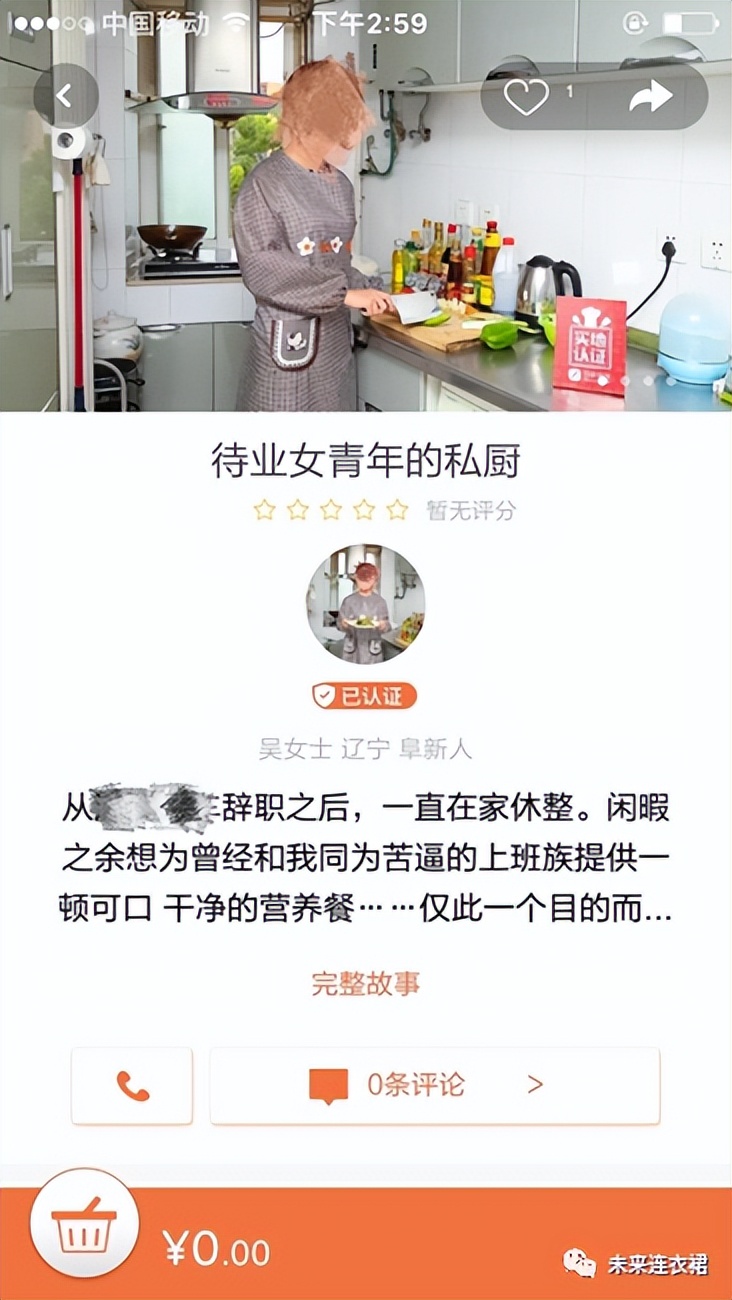
Task: Expand the story with 完整故事
Action: [366, 984]
